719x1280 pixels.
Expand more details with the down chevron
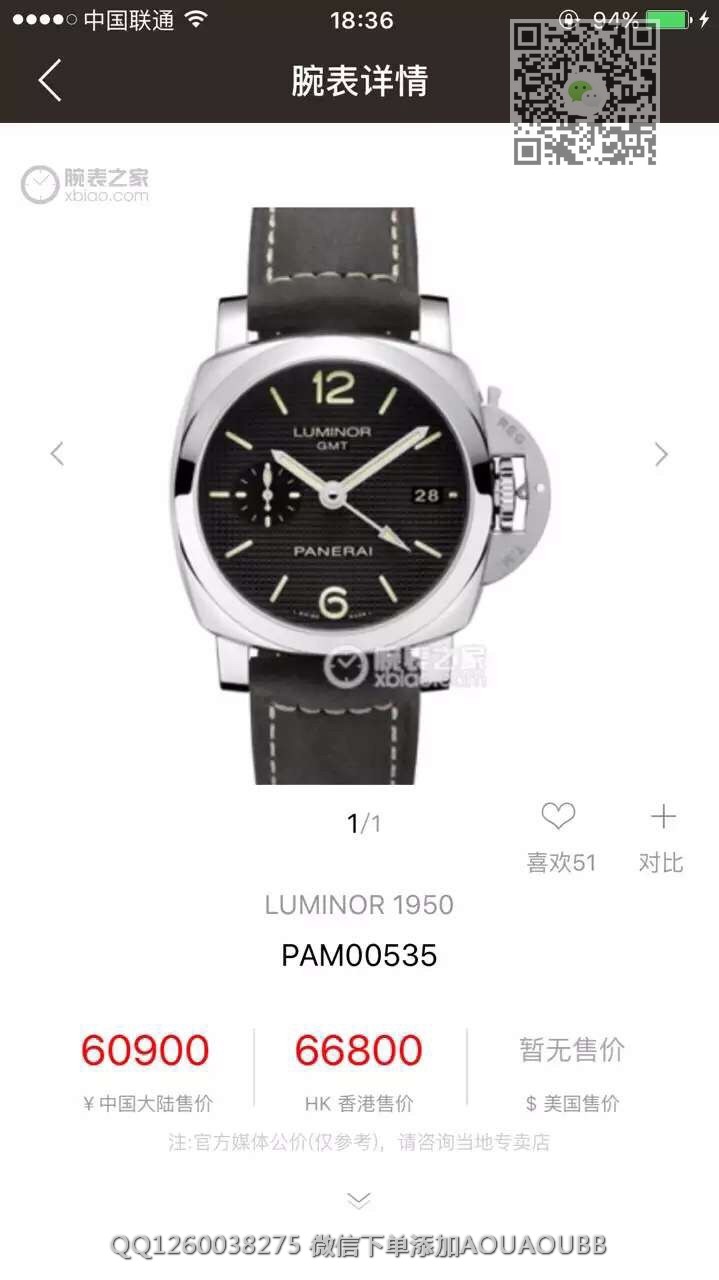click(359, 1199)
